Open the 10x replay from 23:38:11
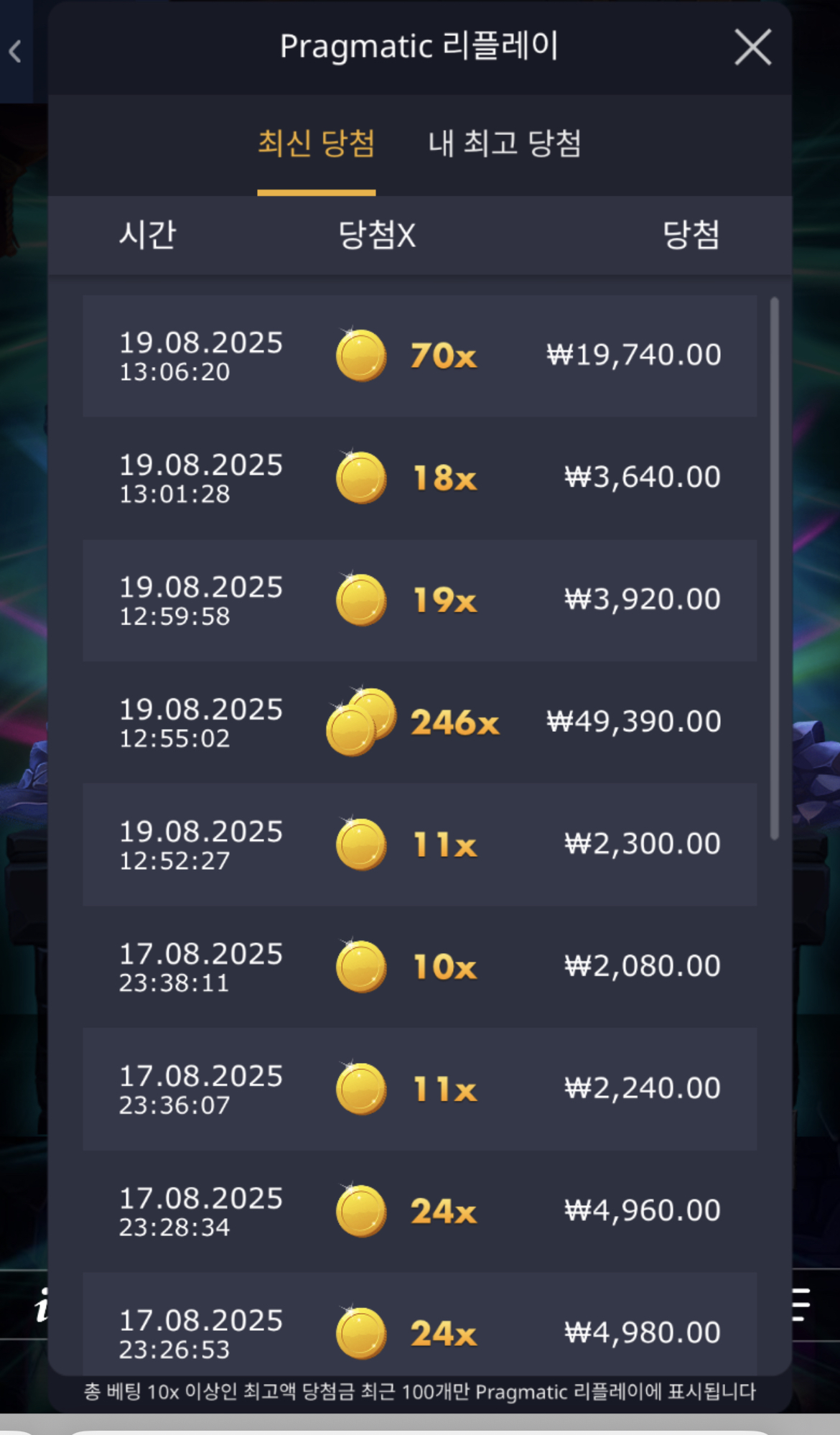Image resolution: width=840 pixels, height=1435 pixels. click(419, 966)
